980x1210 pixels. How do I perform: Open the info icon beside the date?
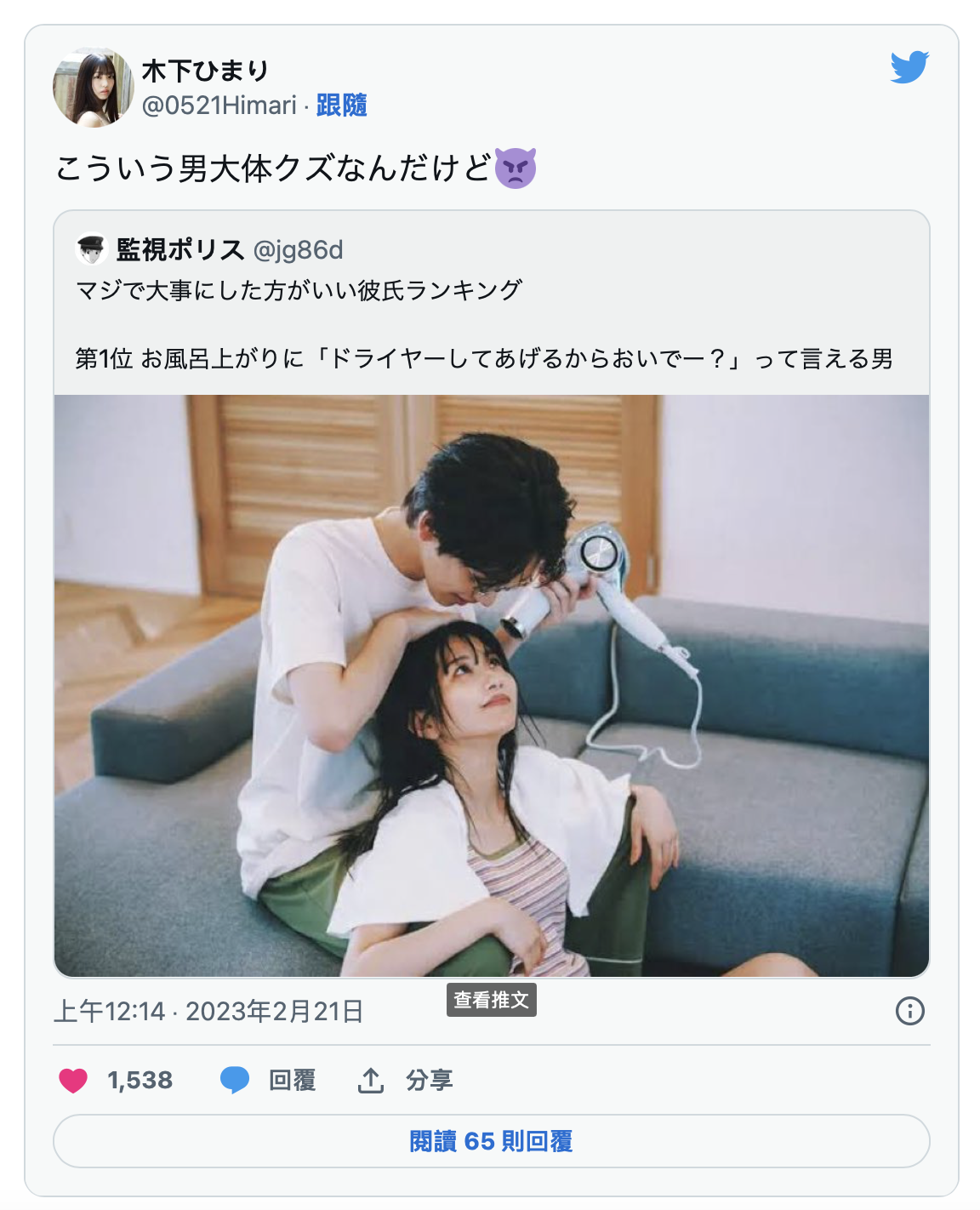click(x=909, y=1011)
